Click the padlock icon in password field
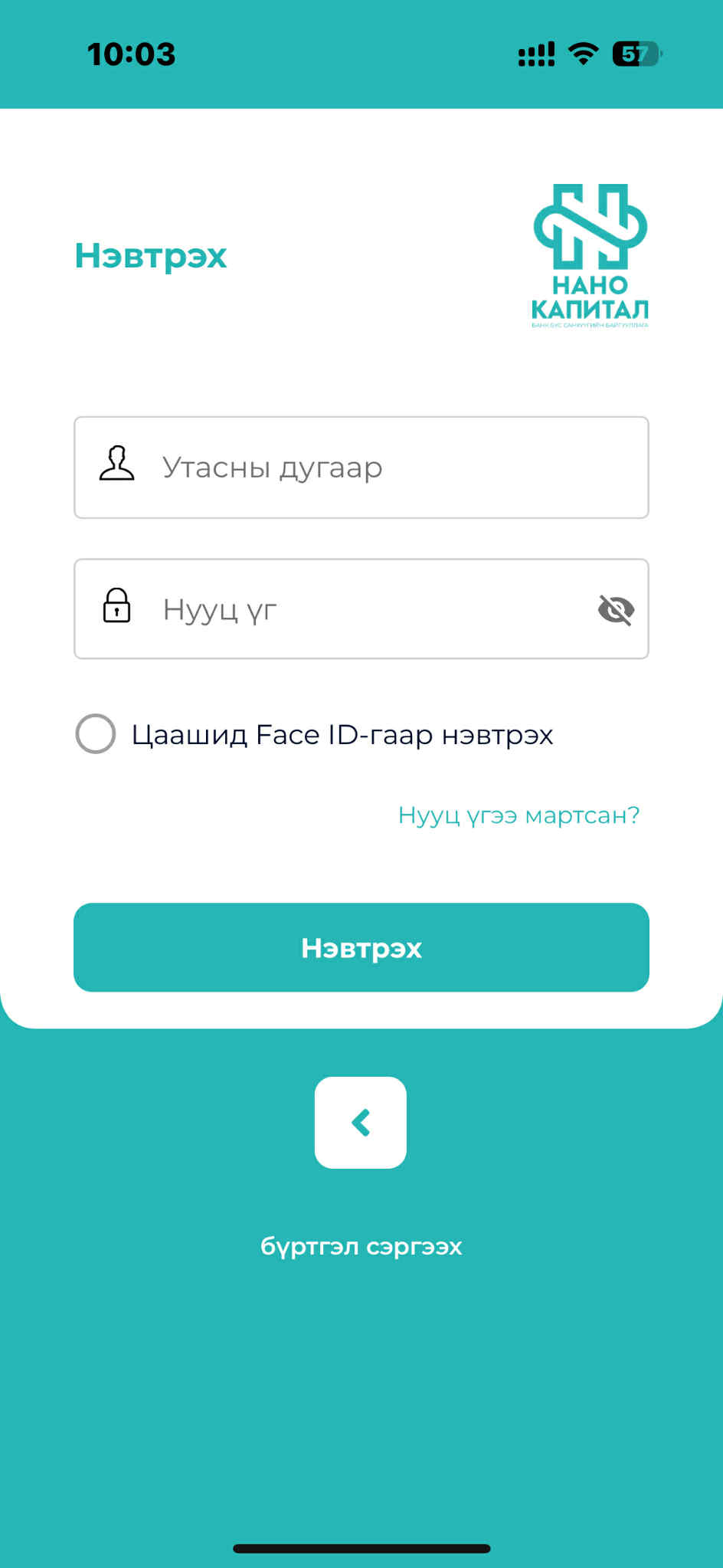This screenshot has width=723, height=1568. pyautogui.click(x=116, y=608)
